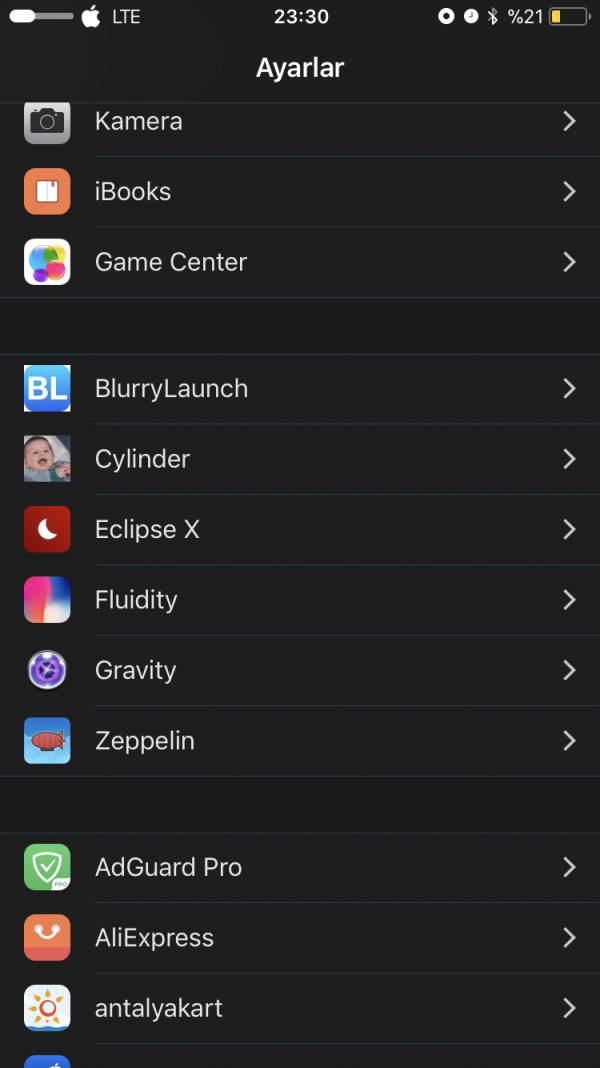The width and height of the screenshot is (600, 1068).
Task: Open antalyakart app settings
Action: (x=300, y=1008)
